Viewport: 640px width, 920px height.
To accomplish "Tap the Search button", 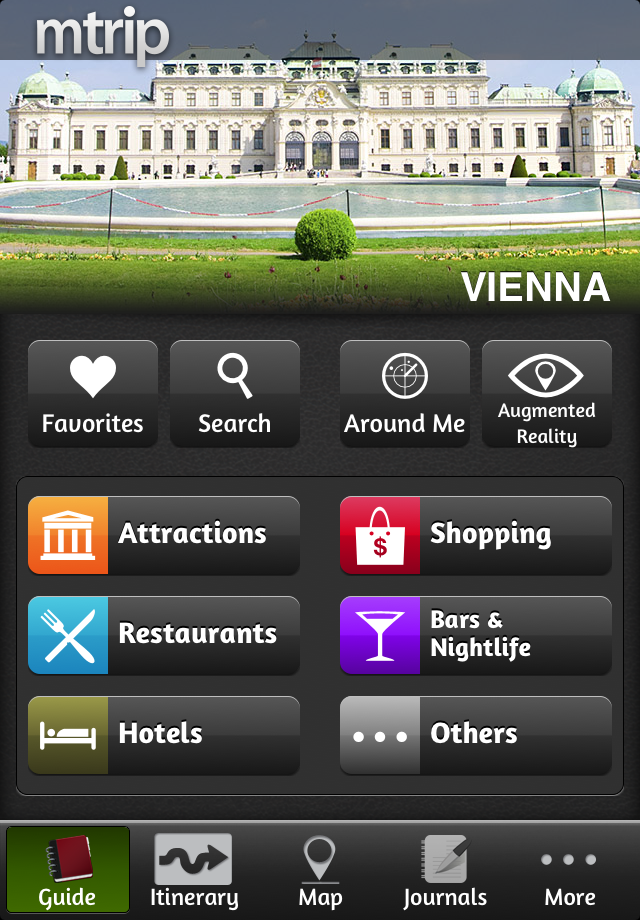I will 235,394.
